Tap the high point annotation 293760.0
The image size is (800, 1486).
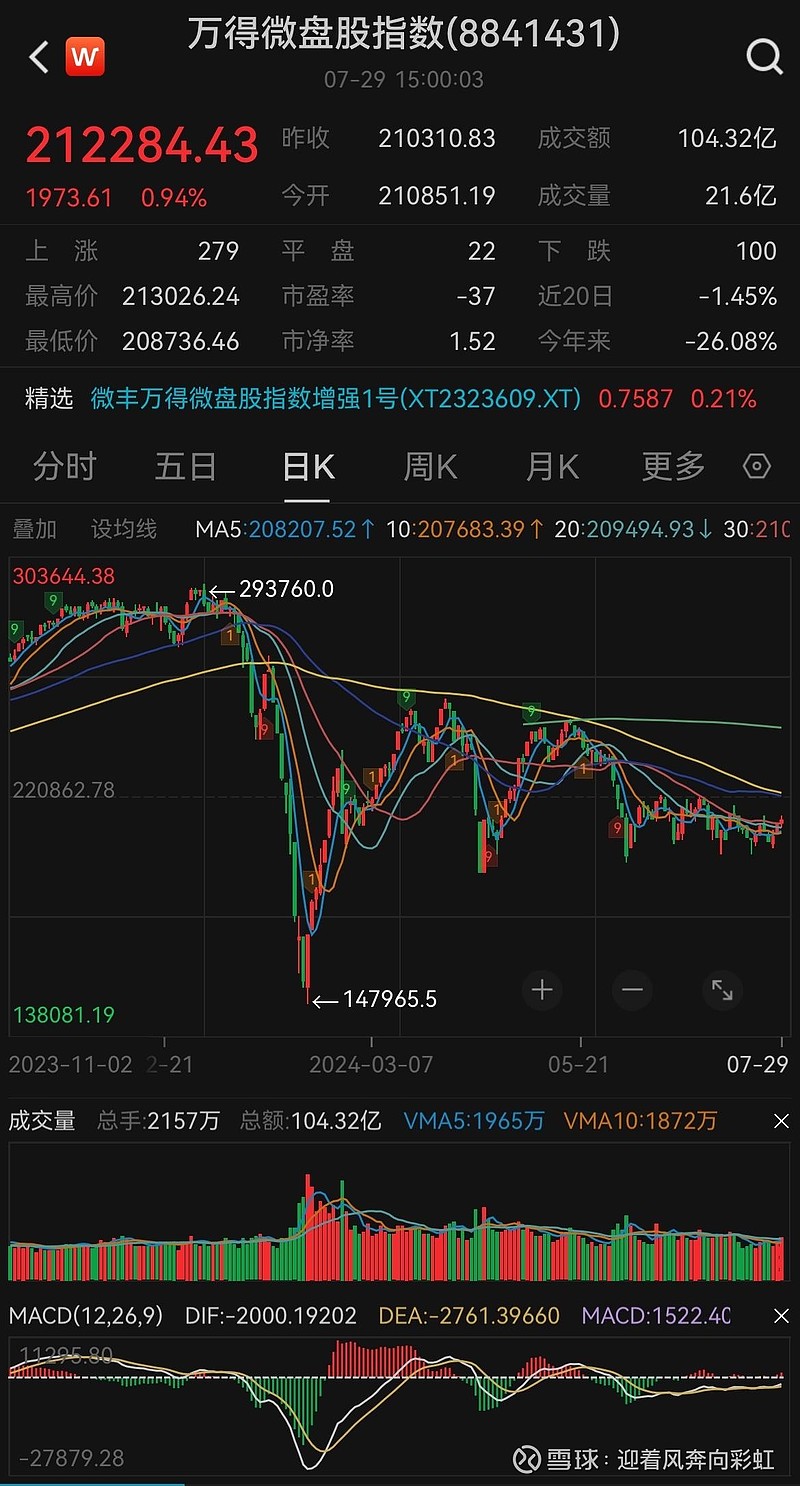click(x=287, y=589)
